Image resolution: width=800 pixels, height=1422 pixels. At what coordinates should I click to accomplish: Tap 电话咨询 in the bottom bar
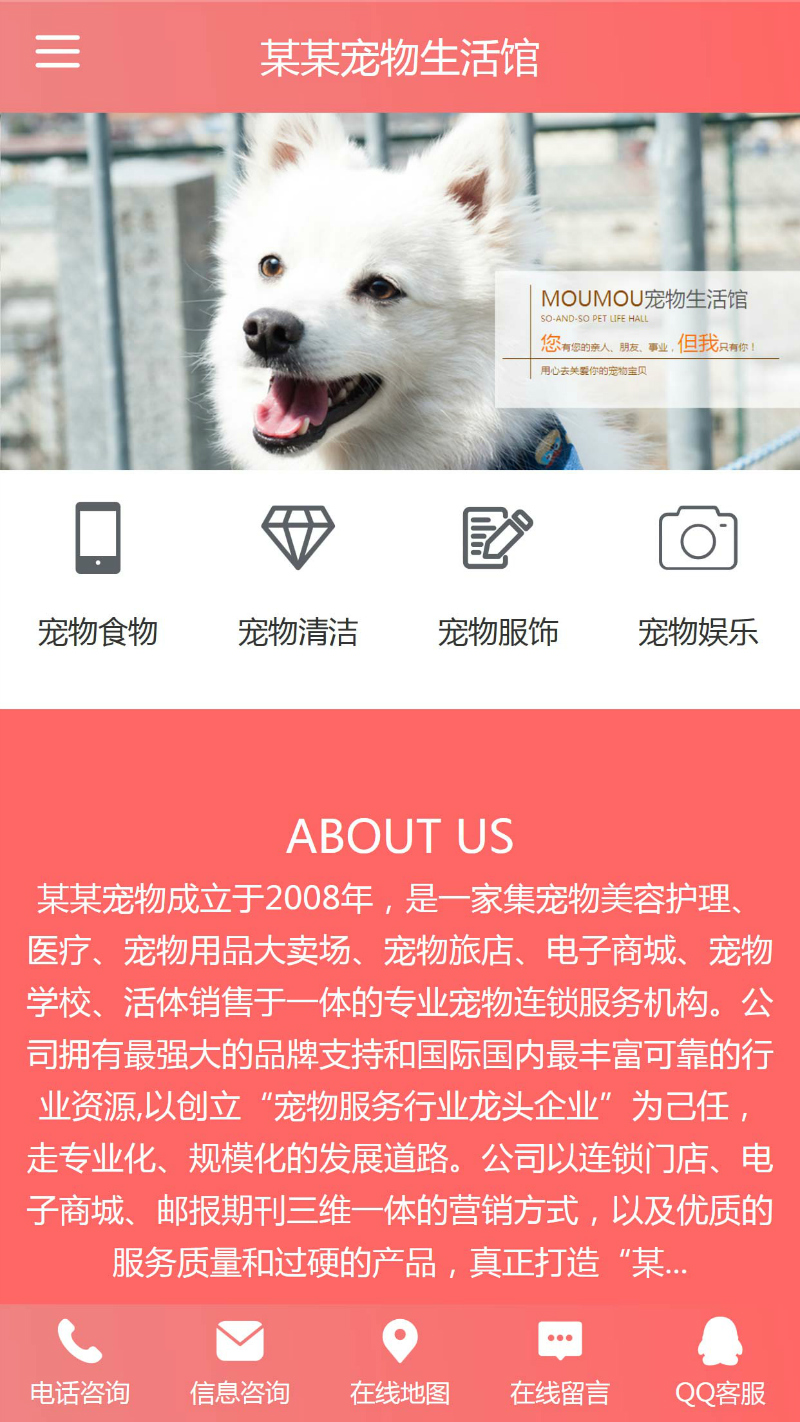pyautogui.click(x=80, y=1362)
